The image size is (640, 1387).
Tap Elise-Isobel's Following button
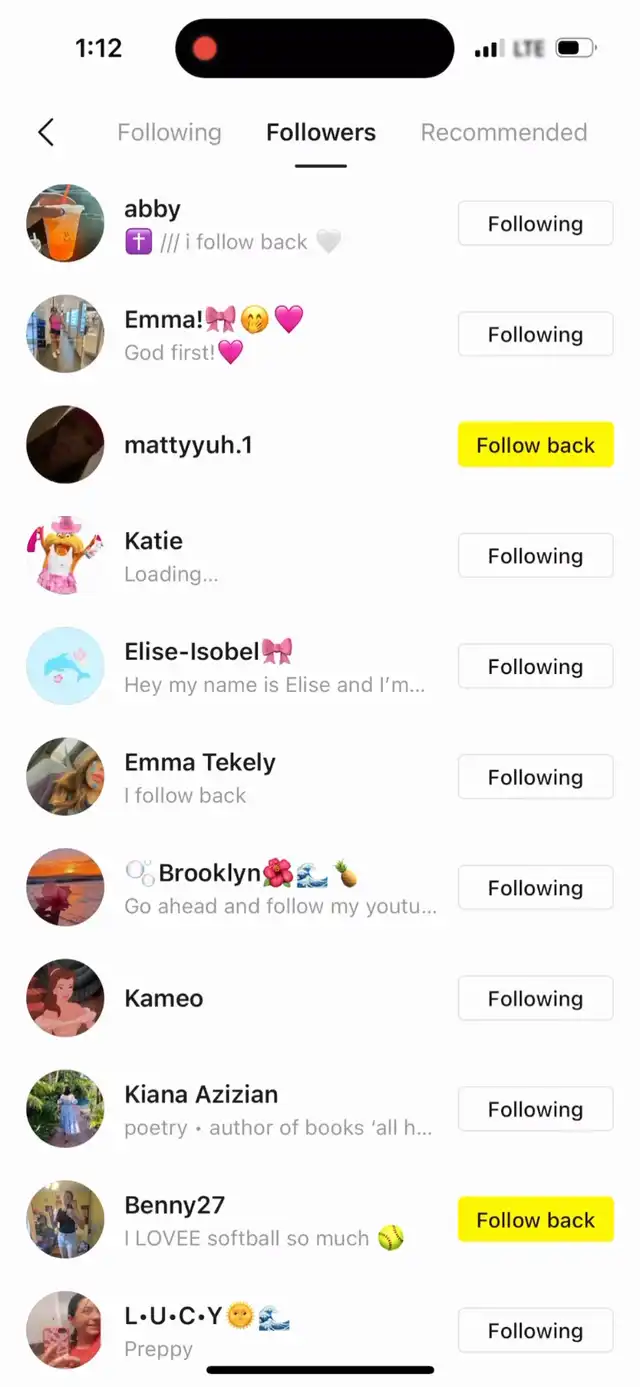pyautogui.click(x=535, y=667)
